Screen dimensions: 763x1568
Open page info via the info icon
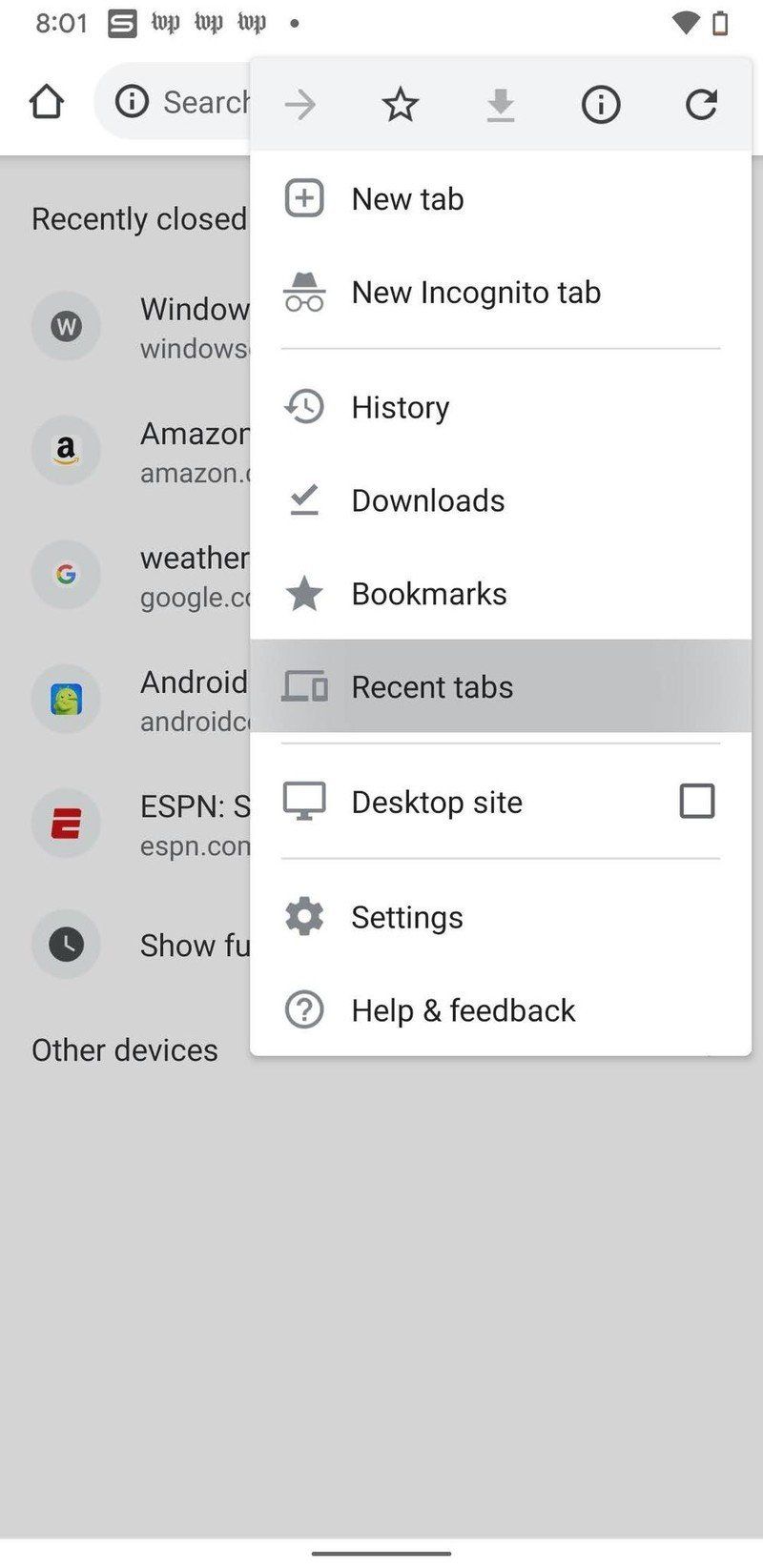click(x=600, y=104)
